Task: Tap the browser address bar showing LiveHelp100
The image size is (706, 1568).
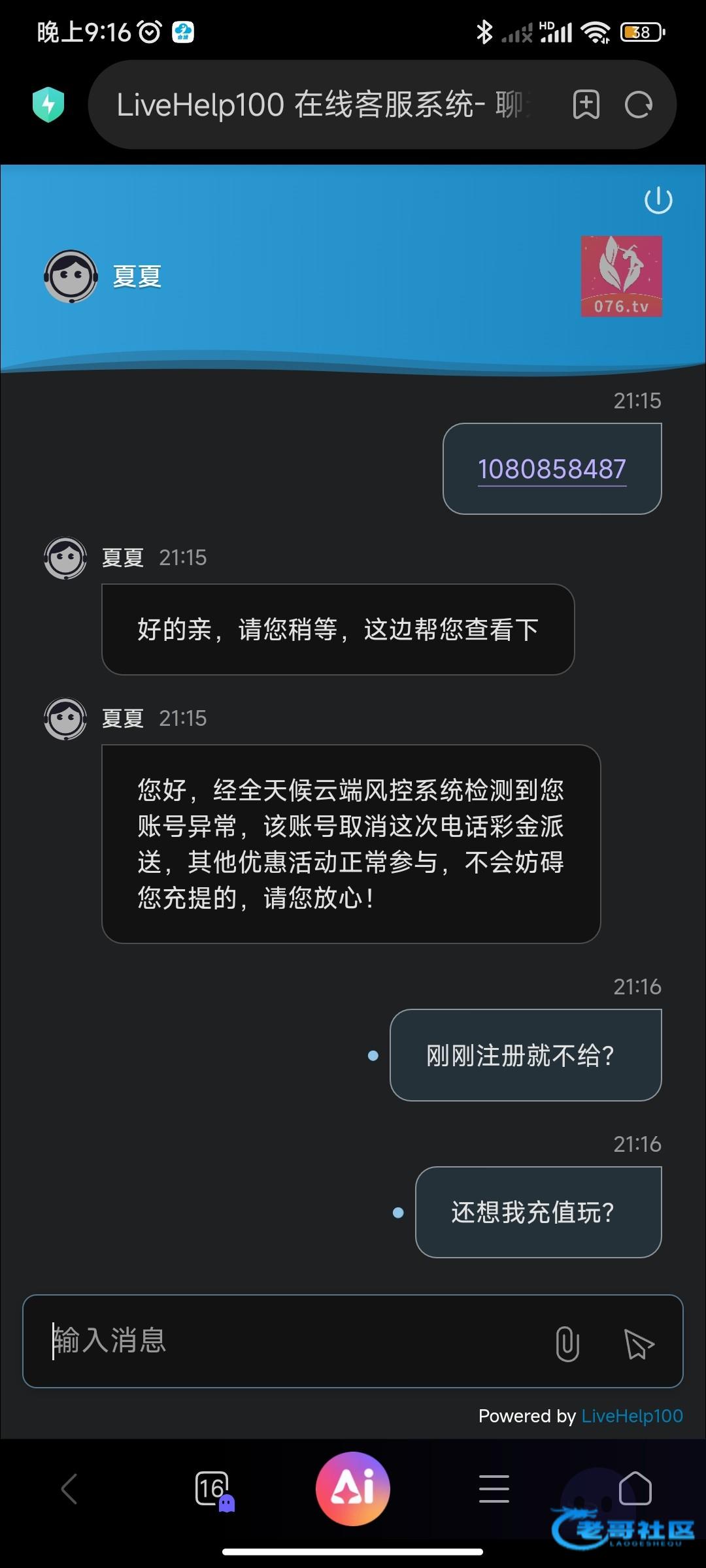Action: click(x=320, y=105)
